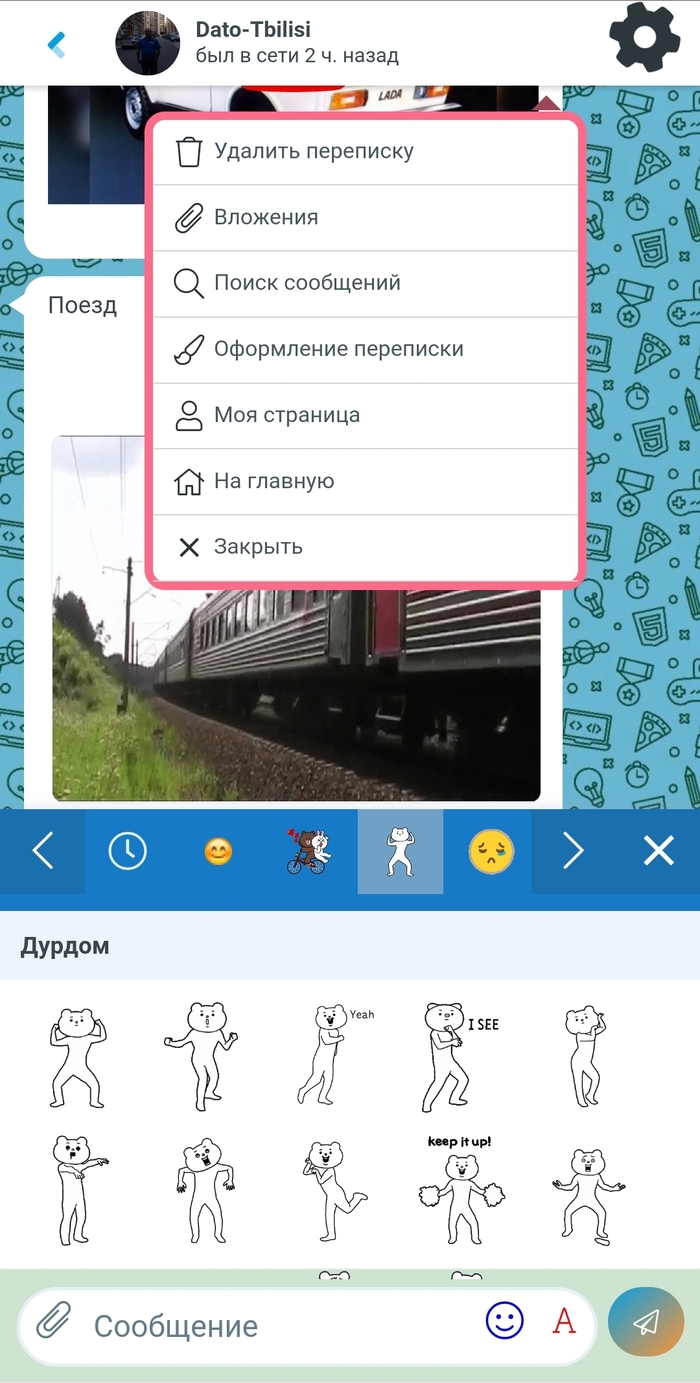
Task: Switch to the smiley emoji tab
Action: 217,851
